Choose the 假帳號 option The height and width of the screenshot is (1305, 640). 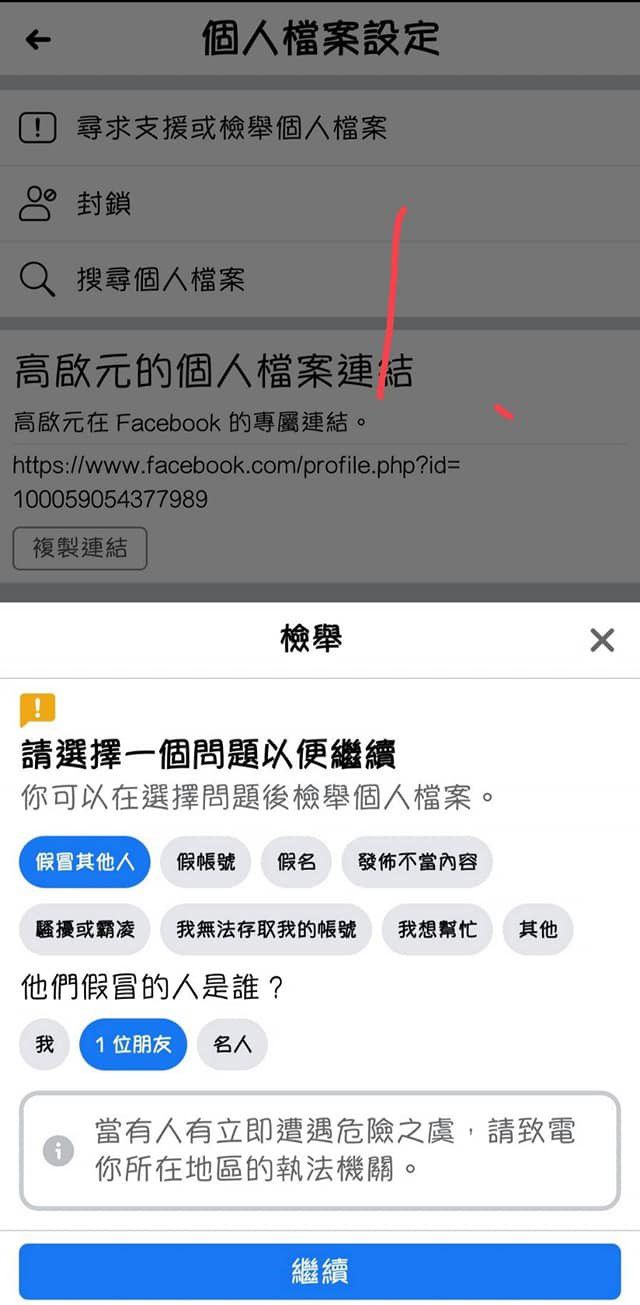(x=206, y=862)
